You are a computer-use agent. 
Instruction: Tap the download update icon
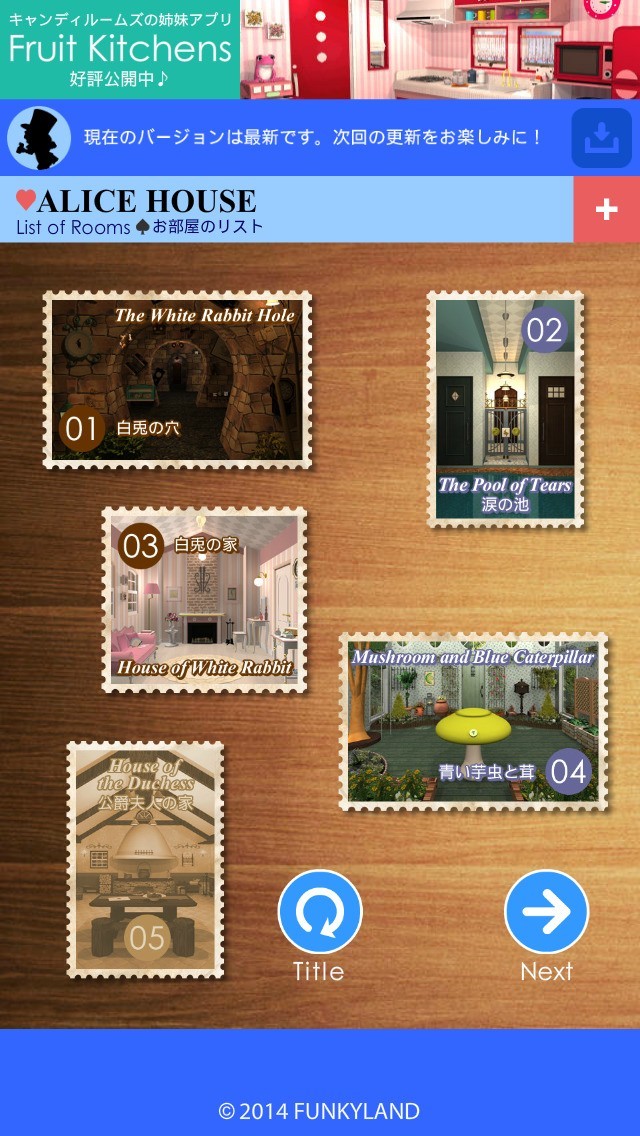point(601,137)
